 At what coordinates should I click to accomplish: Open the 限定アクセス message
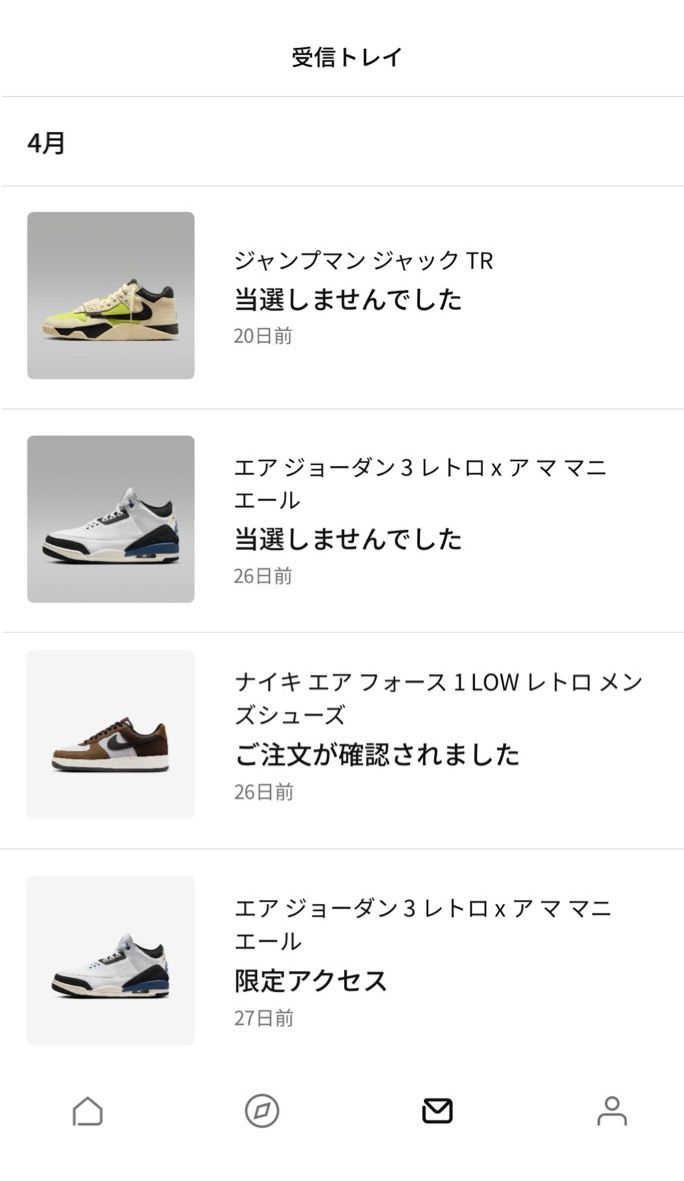click(x=347, y=961)
